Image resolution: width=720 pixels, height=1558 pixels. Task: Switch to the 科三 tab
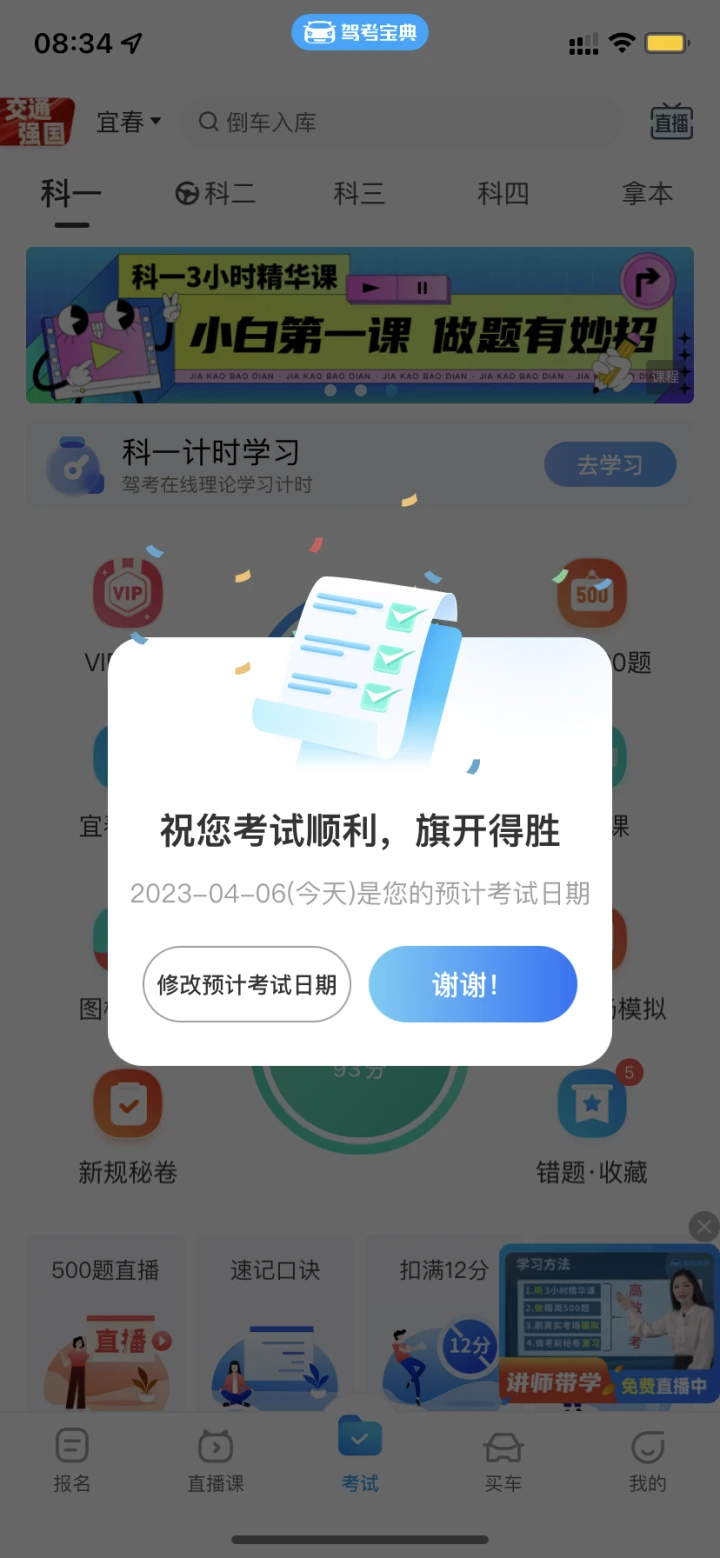click(x=359, y=193)
